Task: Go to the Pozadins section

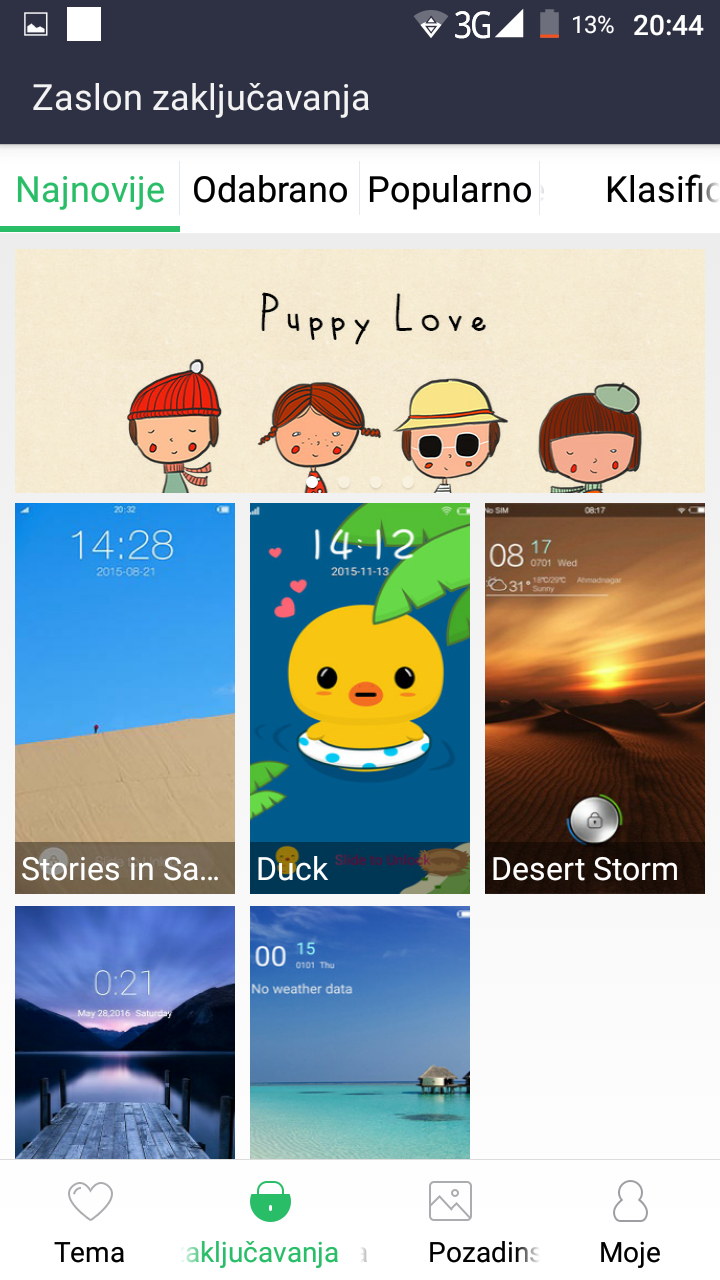Action: (450, 1222)
